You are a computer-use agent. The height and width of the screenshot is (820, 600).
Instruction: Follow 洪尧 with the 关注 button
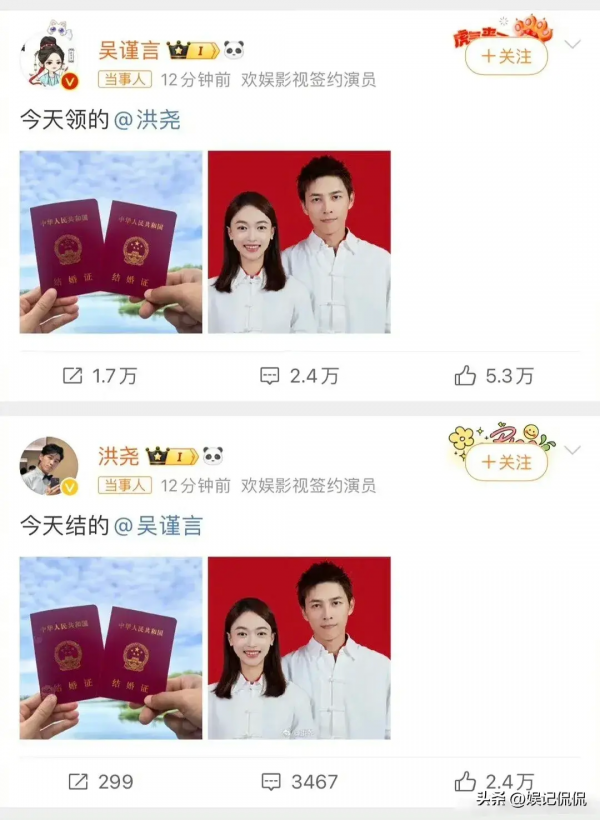click(x=506, y=463)
